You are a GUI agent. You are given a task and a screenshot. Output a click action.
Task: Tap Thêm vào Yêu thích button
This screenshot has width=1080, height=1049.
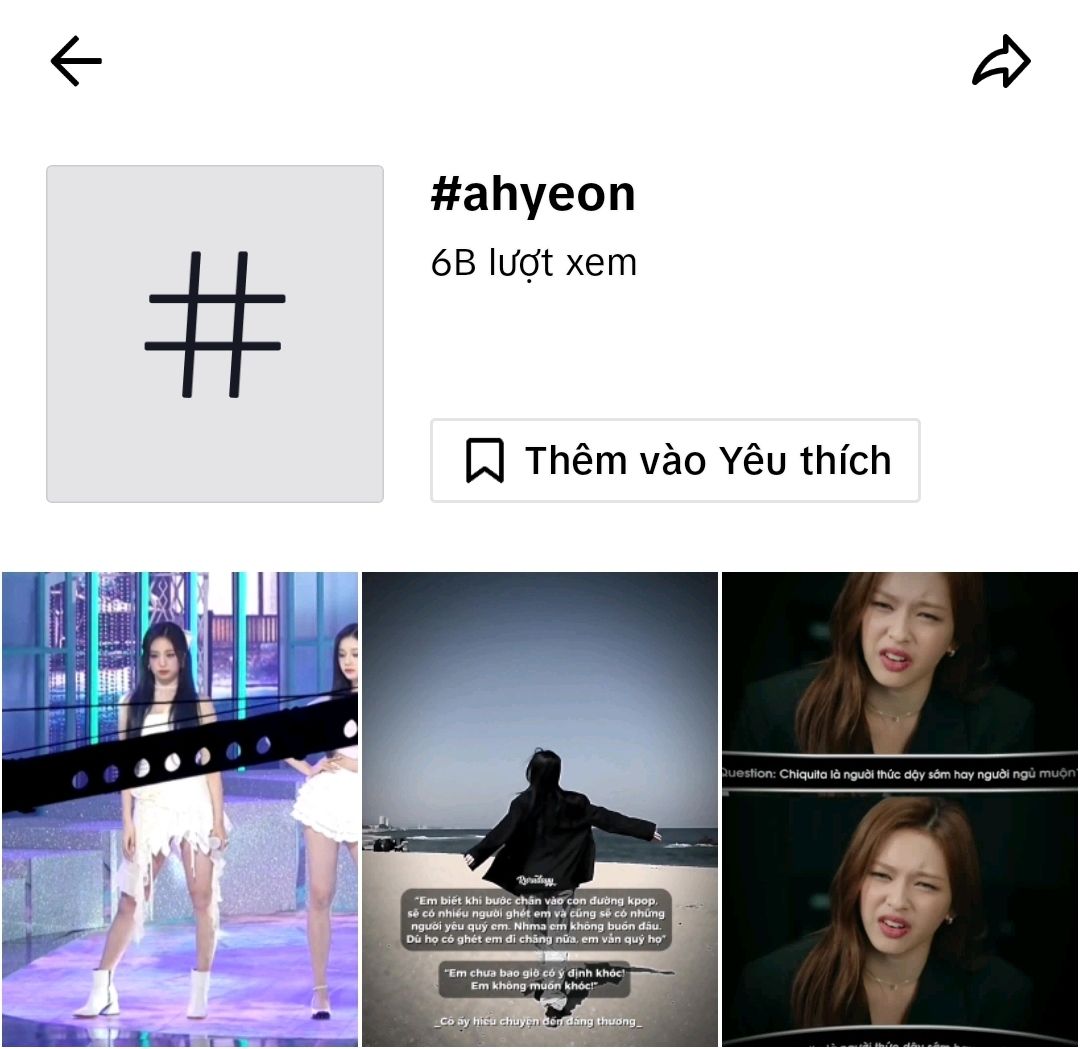[x=675, y=460]
